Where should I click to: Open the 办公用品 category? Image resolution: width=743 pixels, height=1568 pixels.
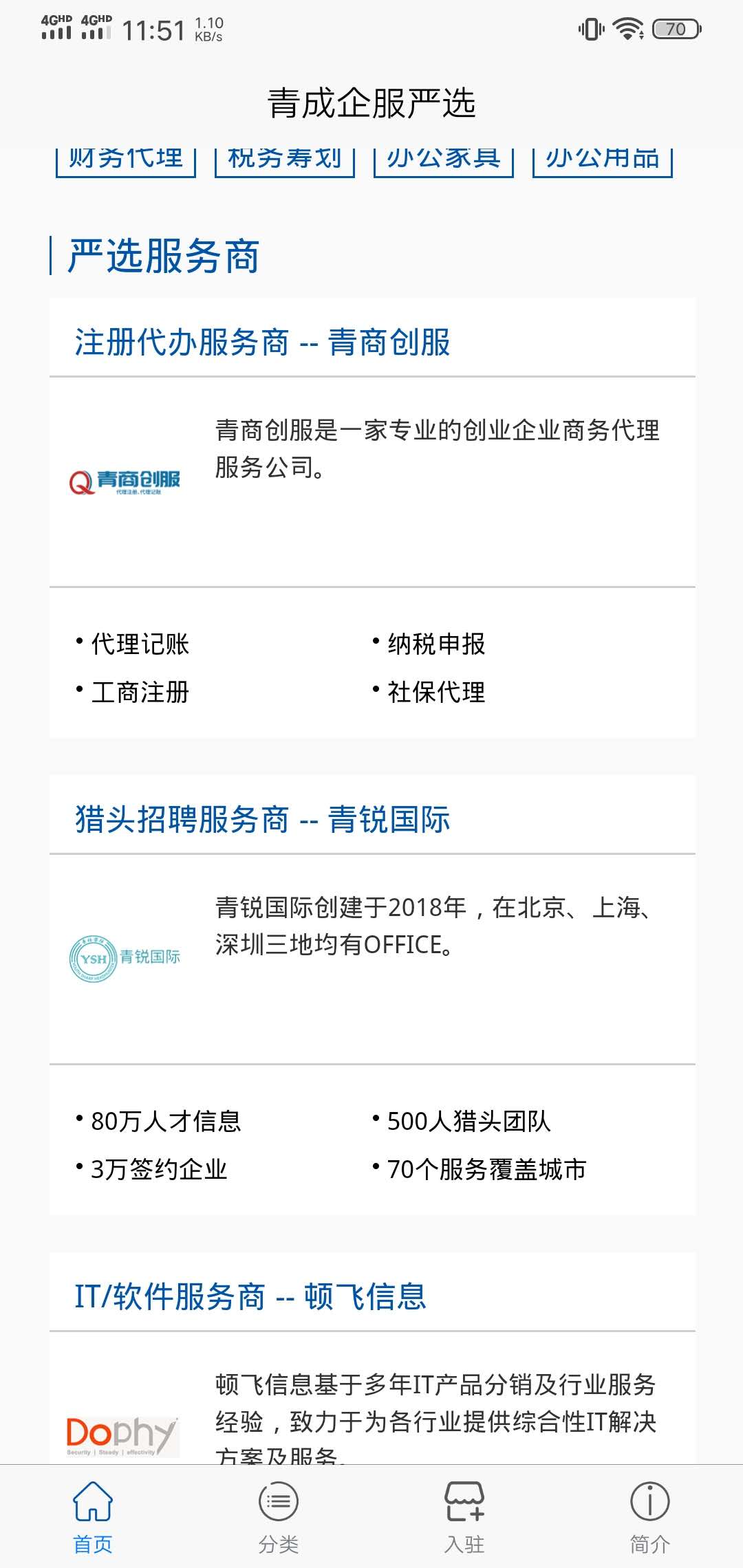(x=603, y=161)
